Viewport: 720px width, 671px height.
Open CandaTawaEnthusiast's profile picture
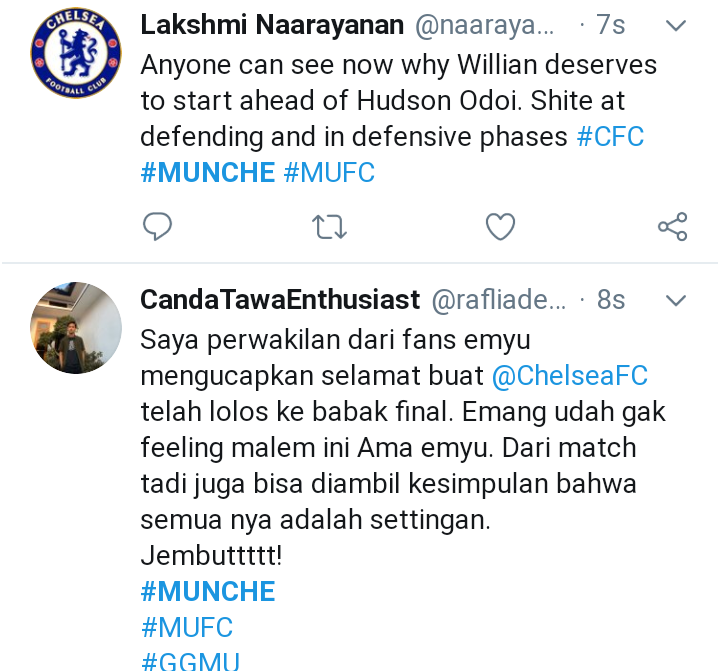pos(76,329)
